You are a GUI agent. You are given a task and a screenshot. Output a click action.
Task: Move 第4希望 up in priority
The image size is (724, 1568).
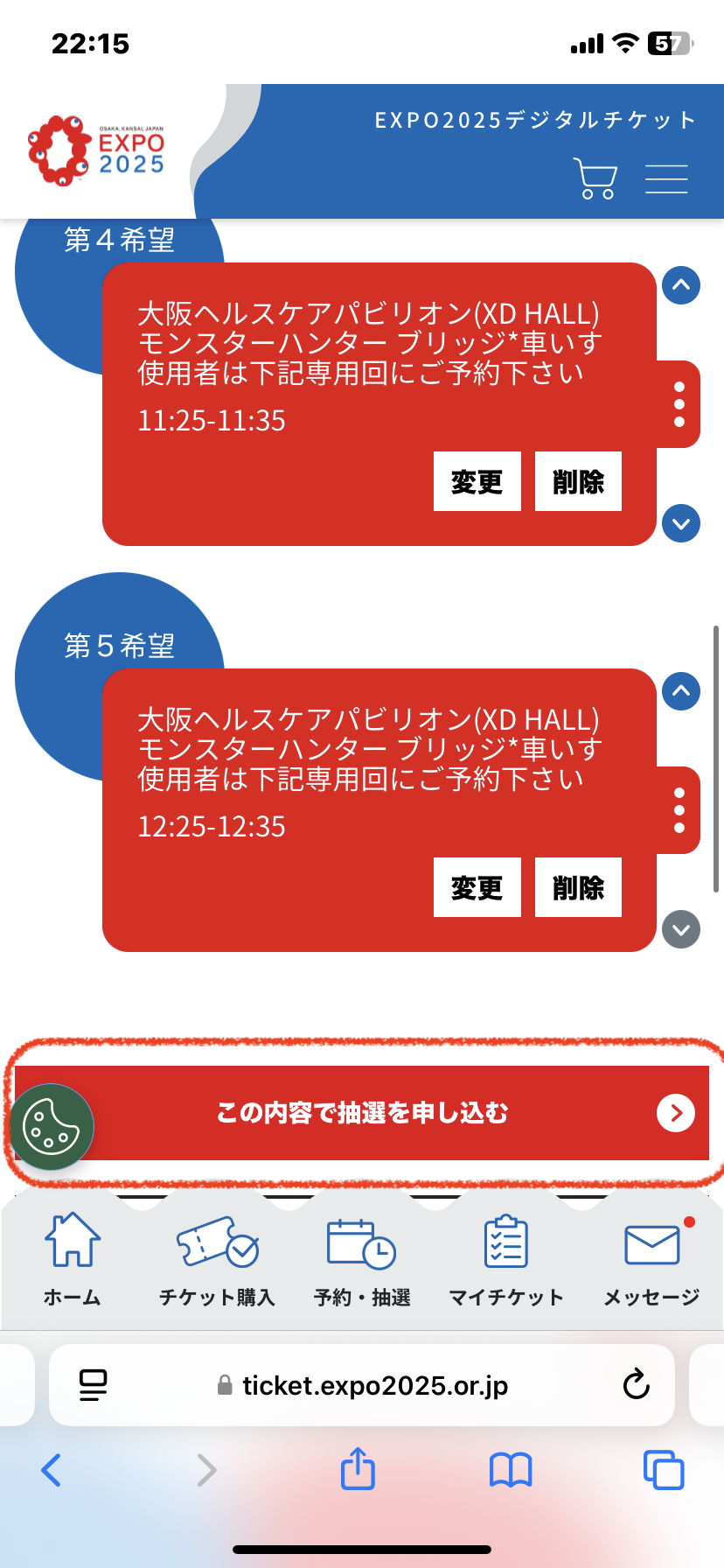pos(681,285)
